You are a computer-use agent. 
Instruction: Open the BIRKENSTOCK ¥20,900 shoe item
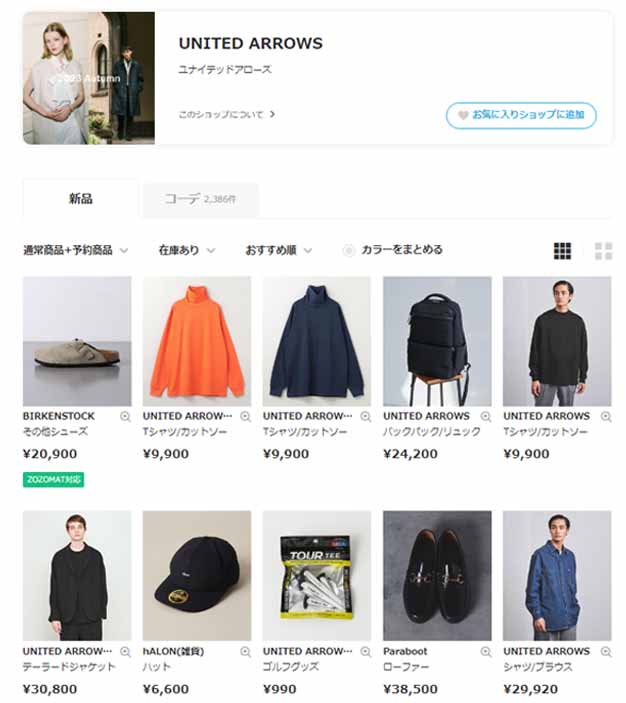[x=77, y=341]
